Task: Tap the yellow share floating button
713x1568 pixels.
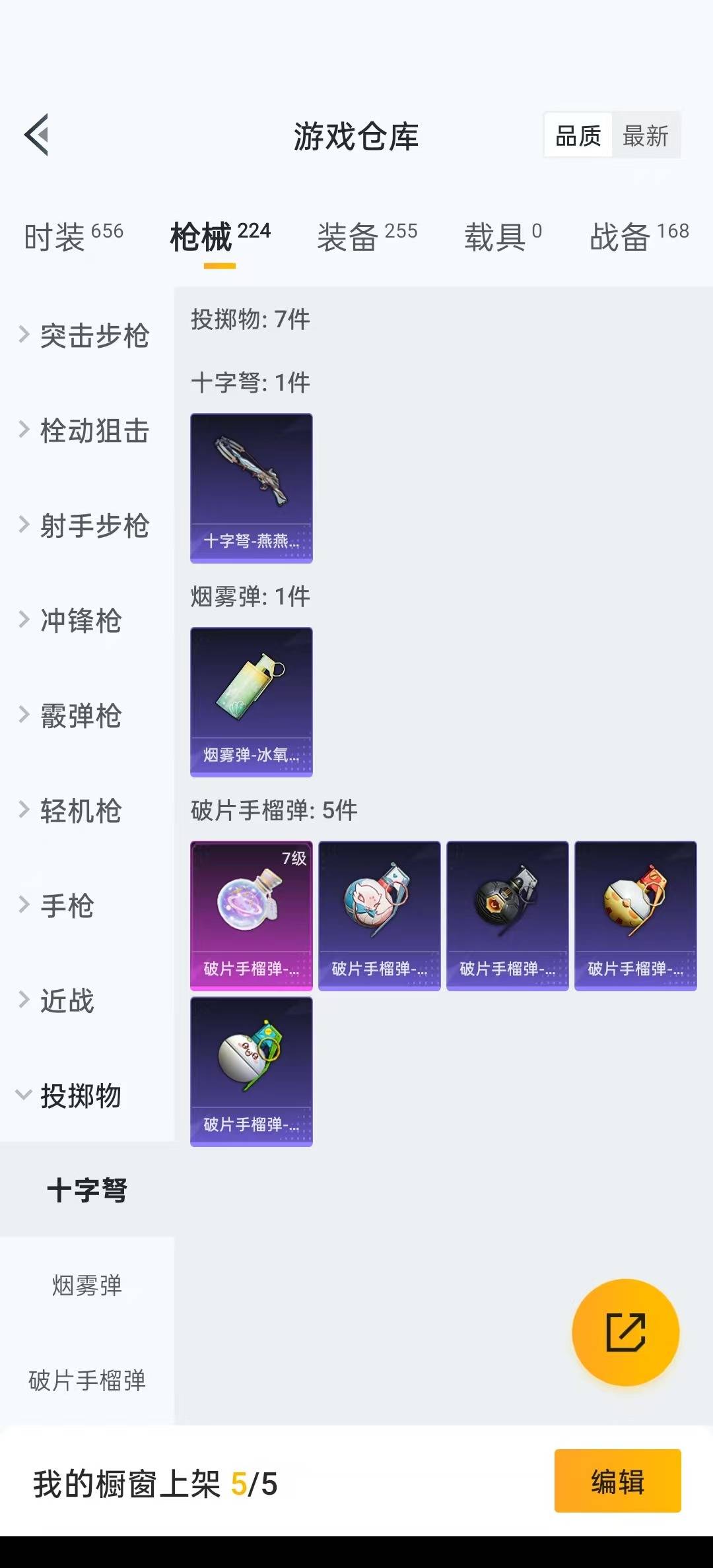Action: (x=625, y=1332)
